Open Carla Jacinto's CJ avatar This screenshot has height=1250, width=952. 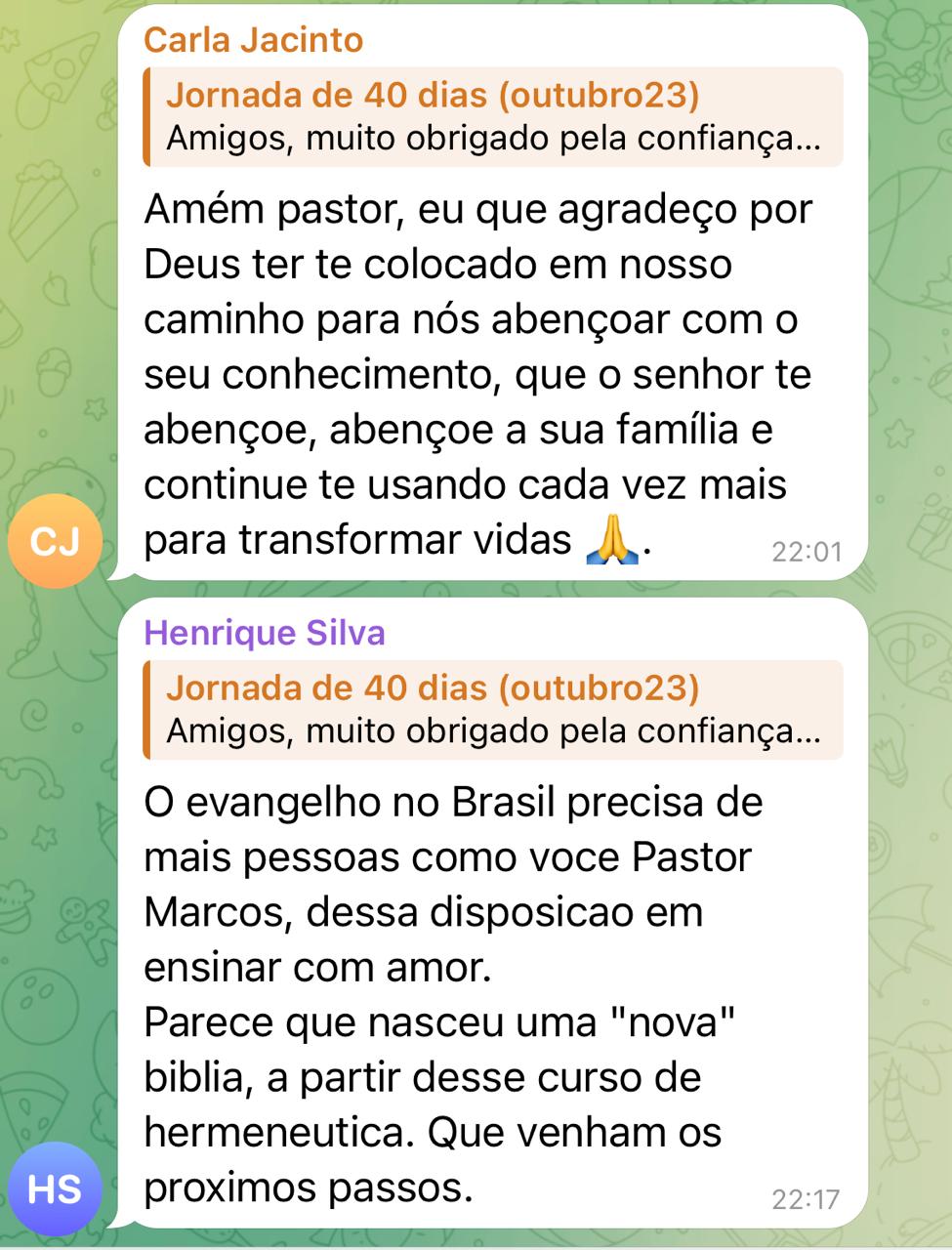[55, 540]
